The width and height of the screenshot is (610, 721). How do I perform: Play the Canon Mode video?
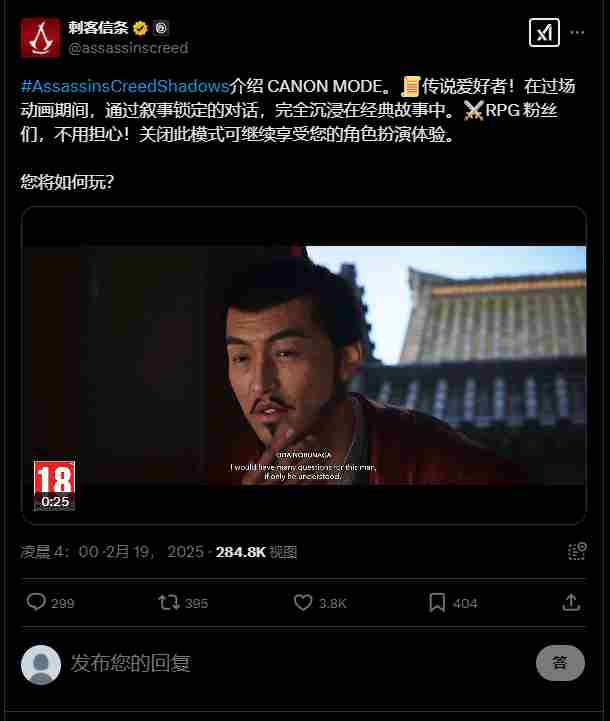304,365
